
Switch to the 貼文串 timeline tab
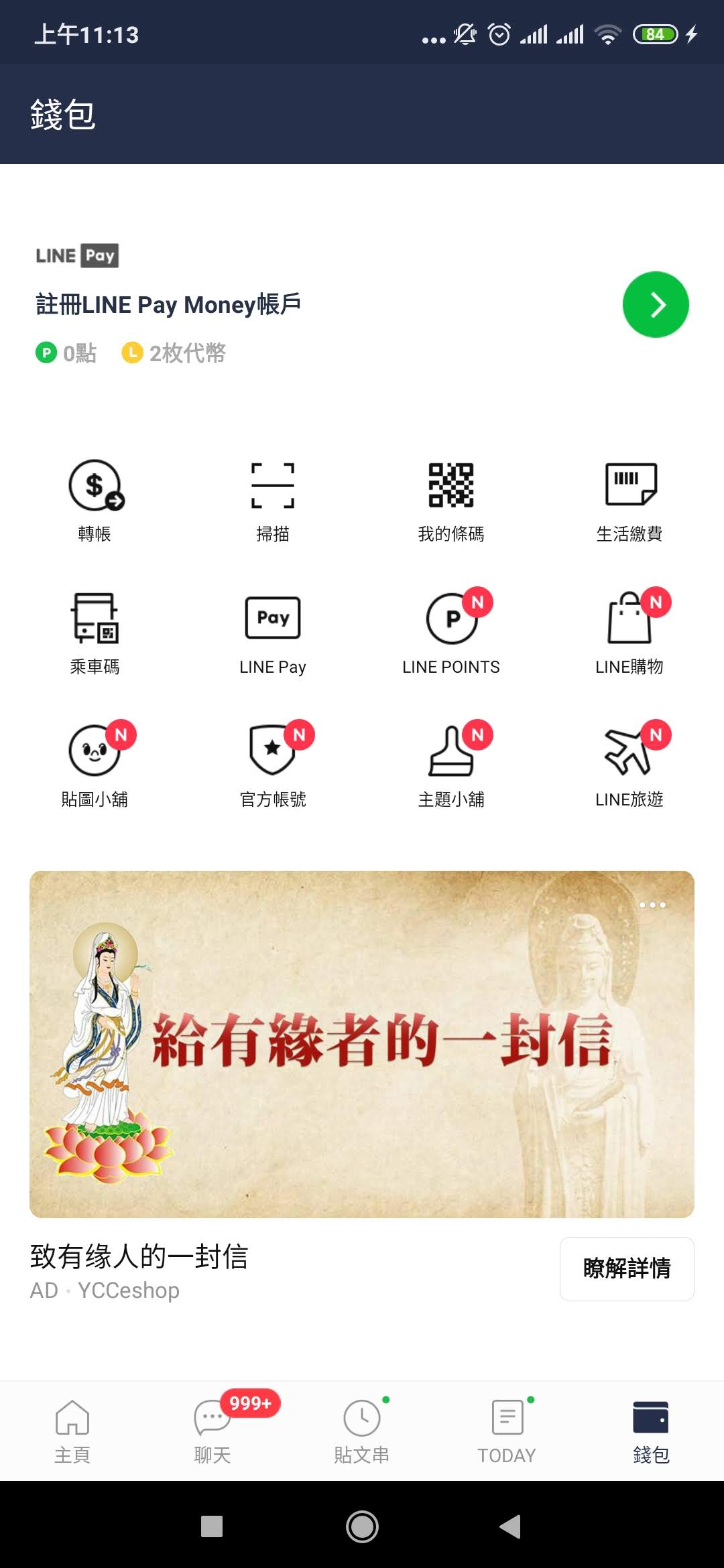pos(362,1431)
